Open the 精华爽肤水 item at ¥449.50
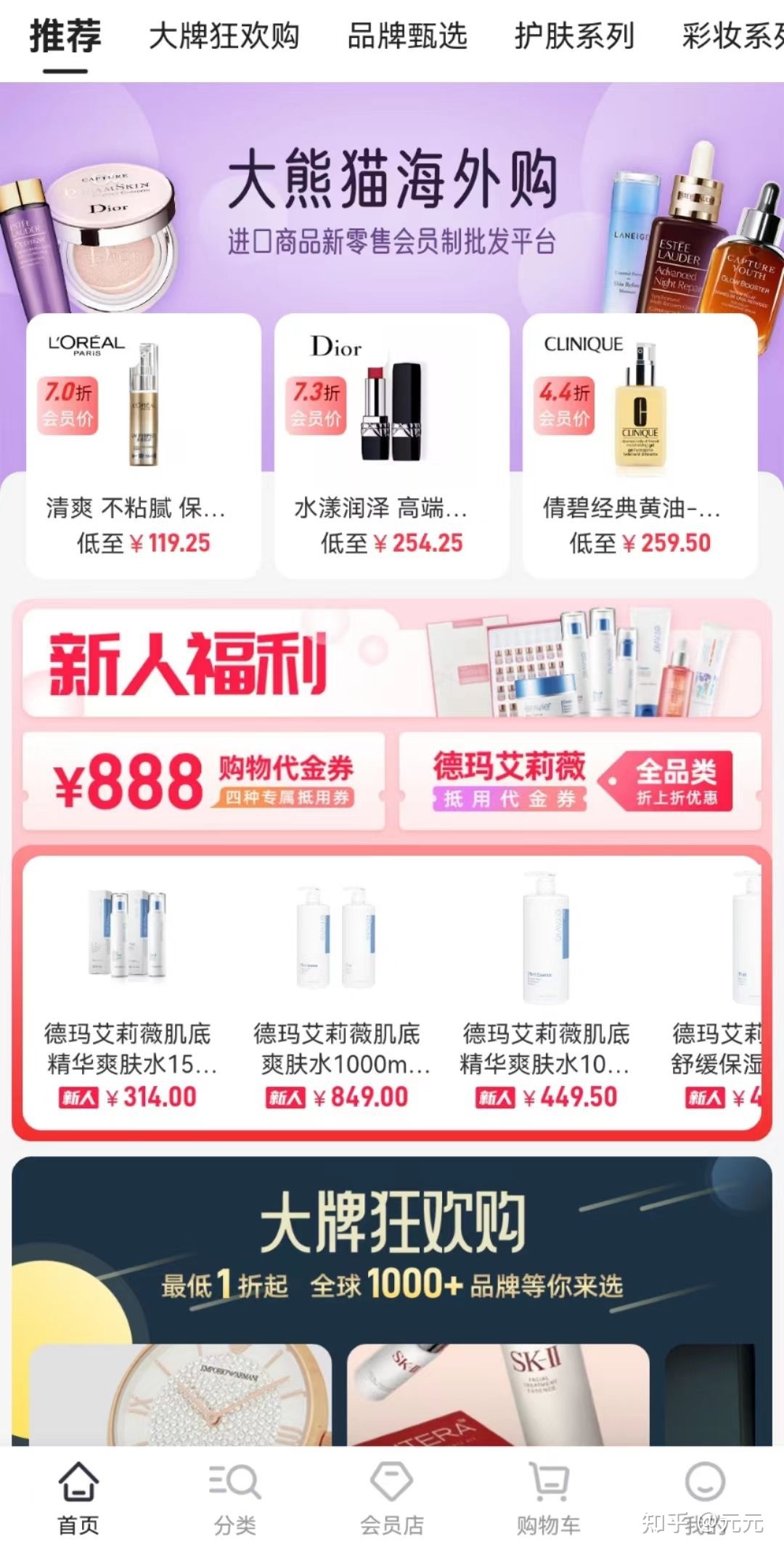This screenshot has height=1555, width=784. click(x=546, y=995)
